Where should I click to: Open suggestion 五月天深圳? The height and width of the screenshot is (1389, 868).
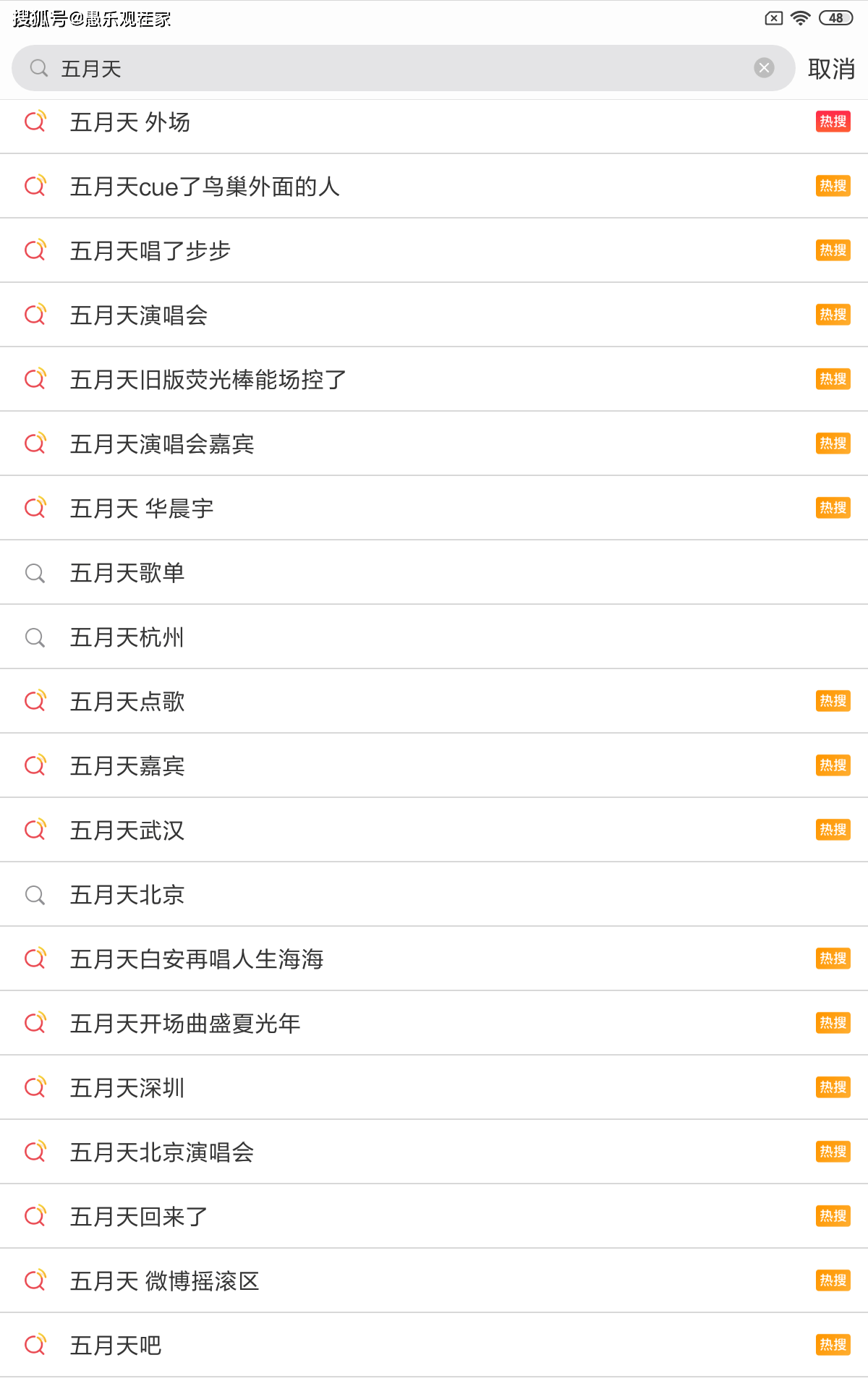(x=434, y=1087)
